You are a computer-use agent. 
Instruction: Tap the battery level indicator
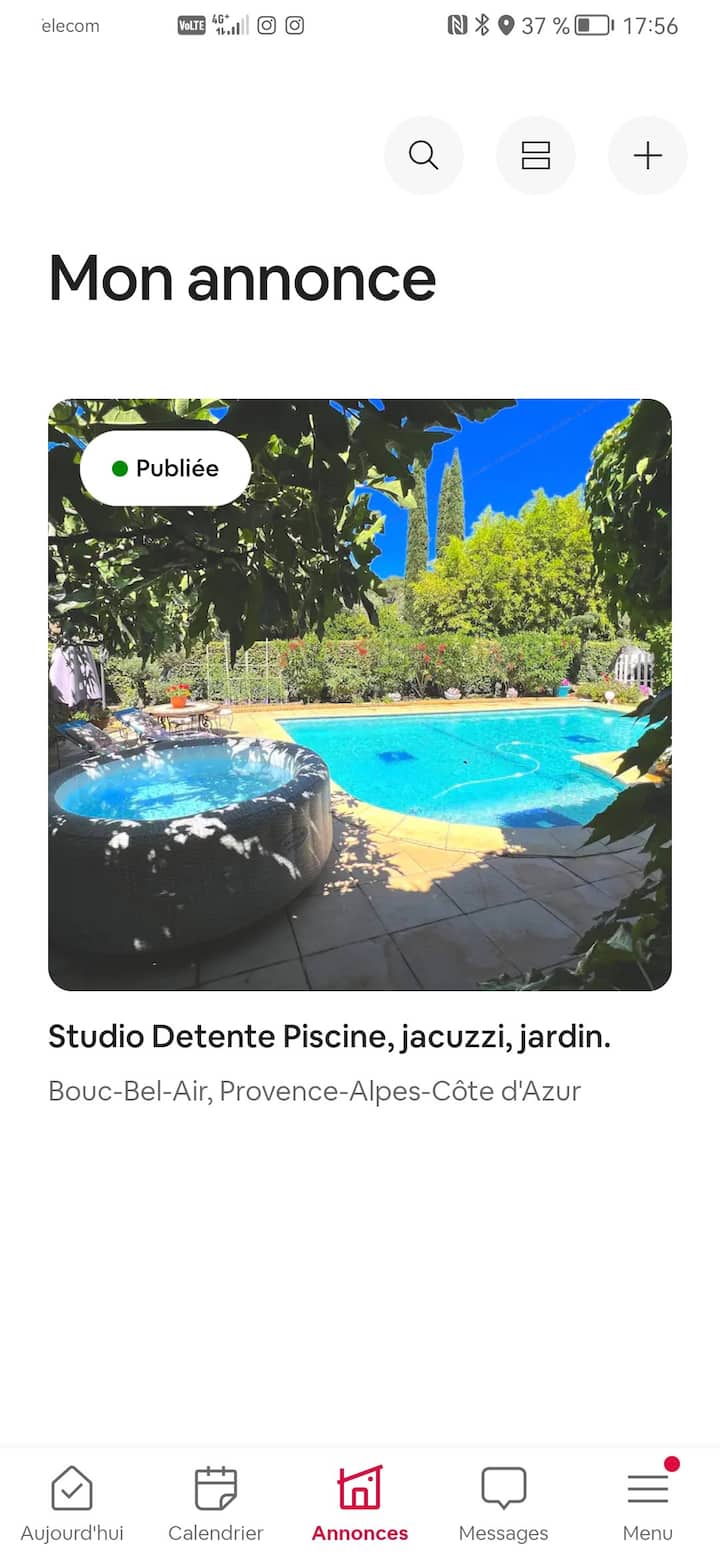594,26
